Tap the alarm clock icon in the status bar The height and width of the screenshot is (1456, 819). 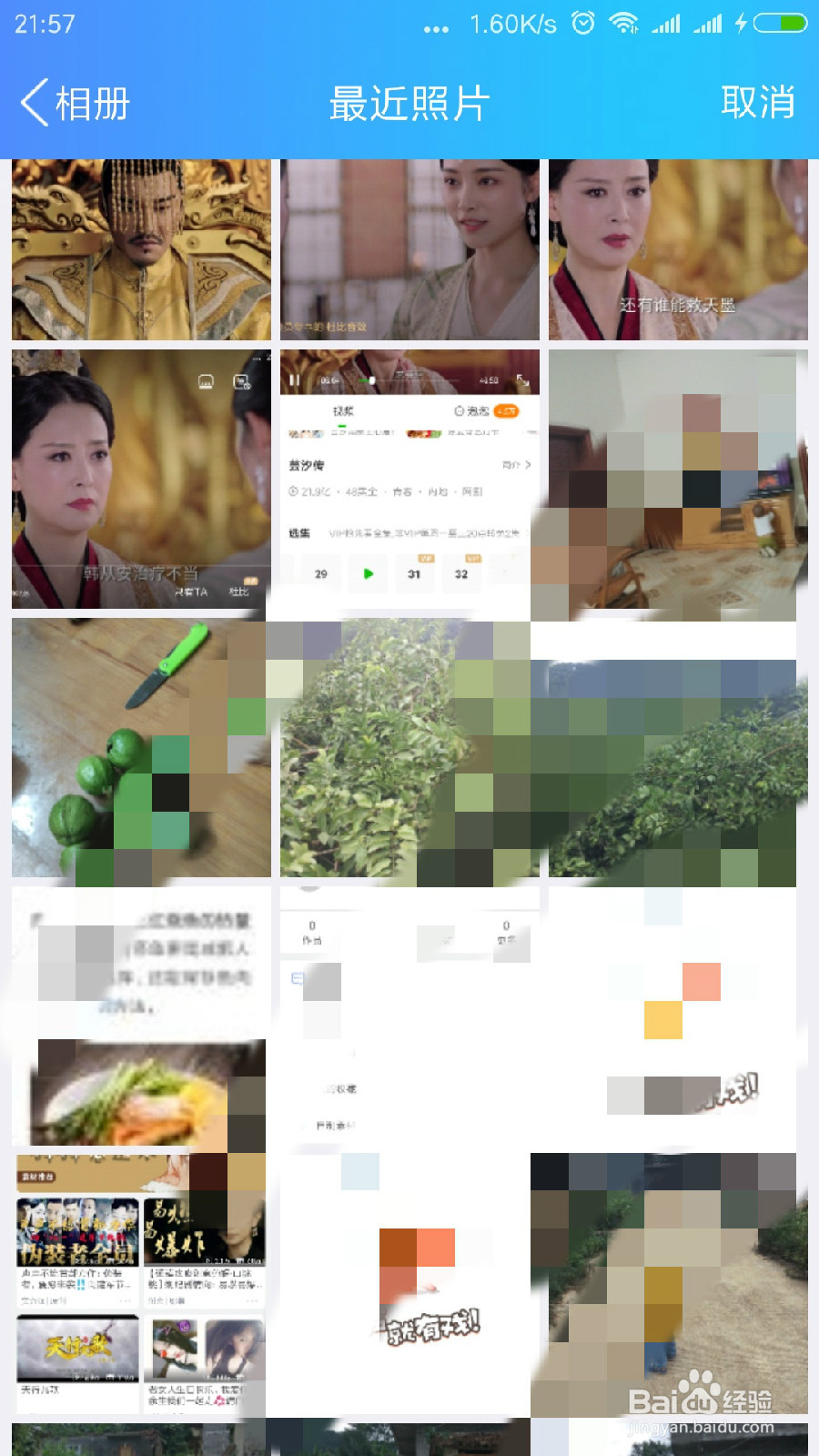click(x=582, y=24)
